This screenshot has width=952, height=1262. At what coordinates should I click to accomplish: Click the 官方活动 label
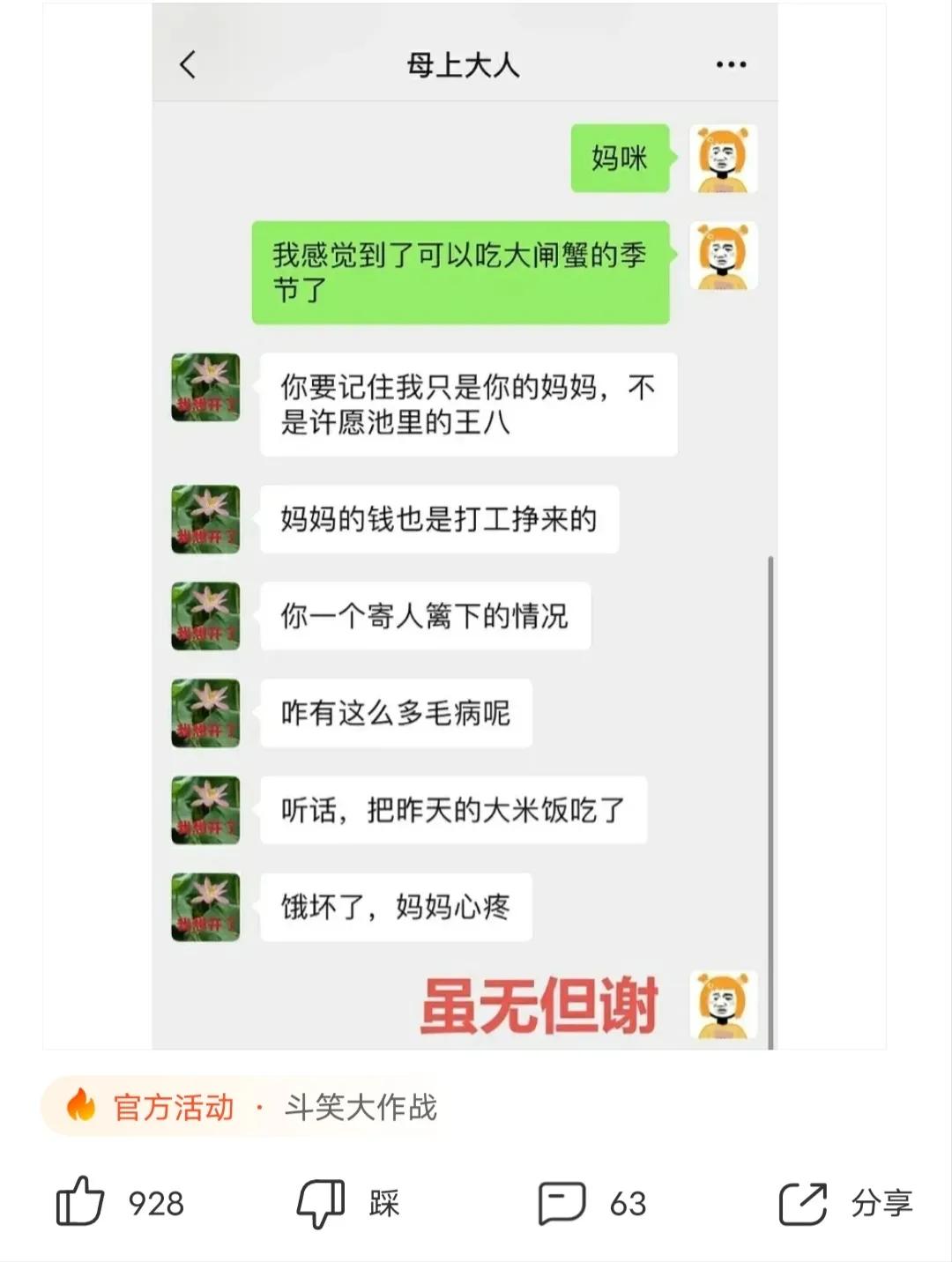pos(173,1109)
